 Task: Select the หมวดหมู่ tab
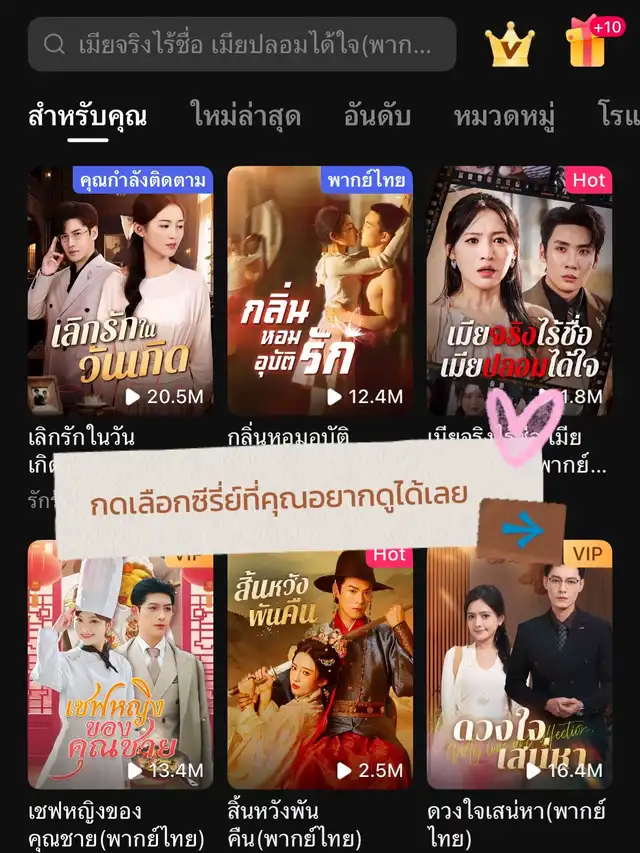click(x=504, y=116)
